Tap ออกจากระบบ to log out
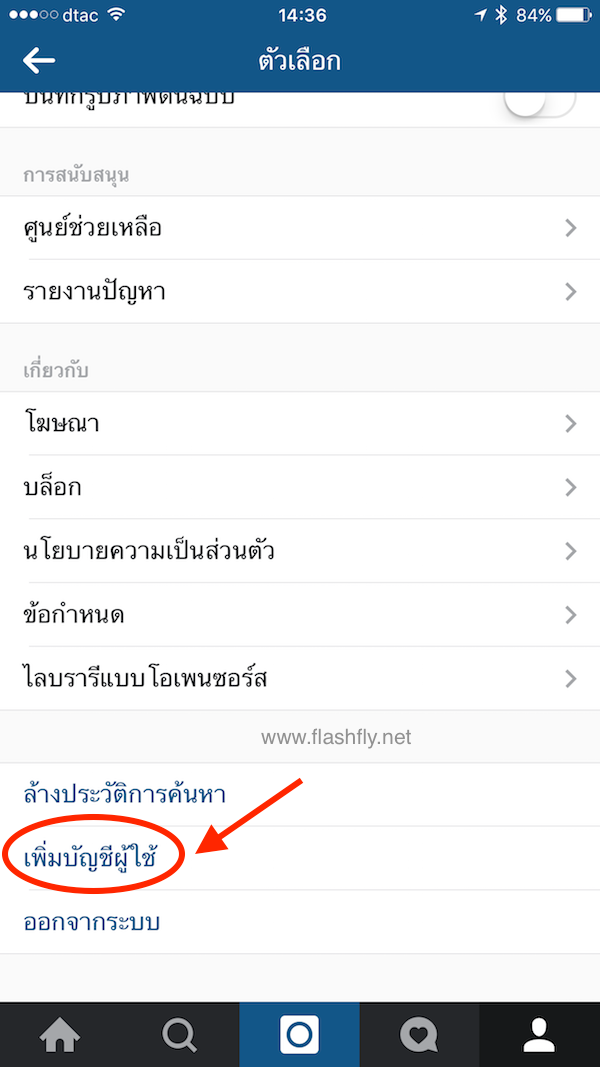600x1067 pixels. [x=92, y=922]
